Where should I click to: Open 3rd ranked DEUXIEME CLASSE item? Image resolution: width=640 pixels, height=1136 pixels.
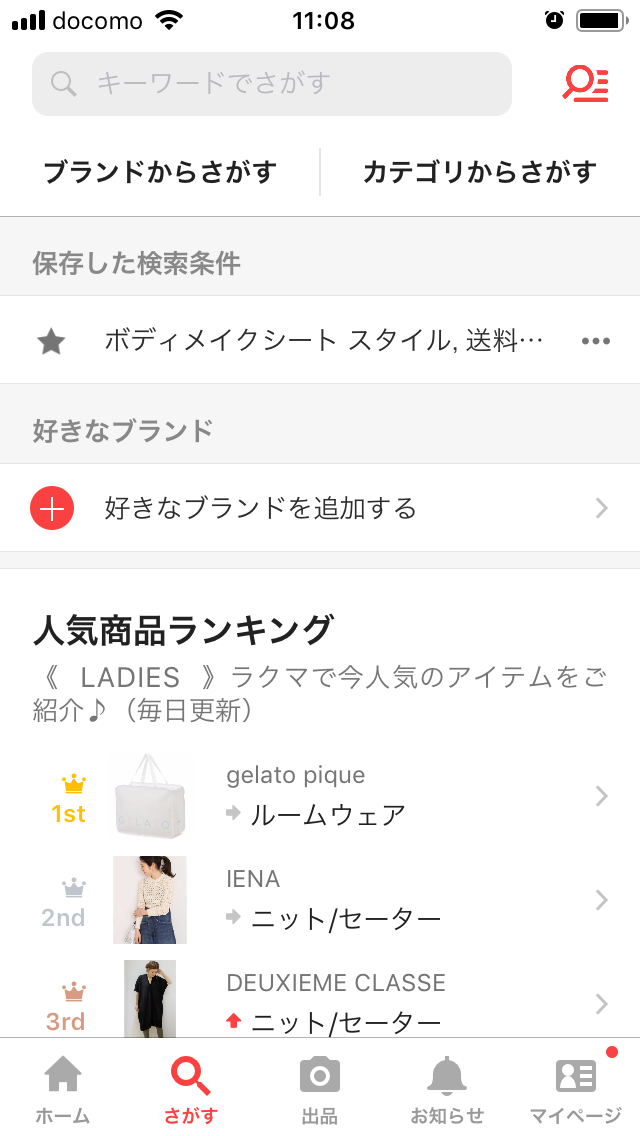click(x=320, y=1002)
